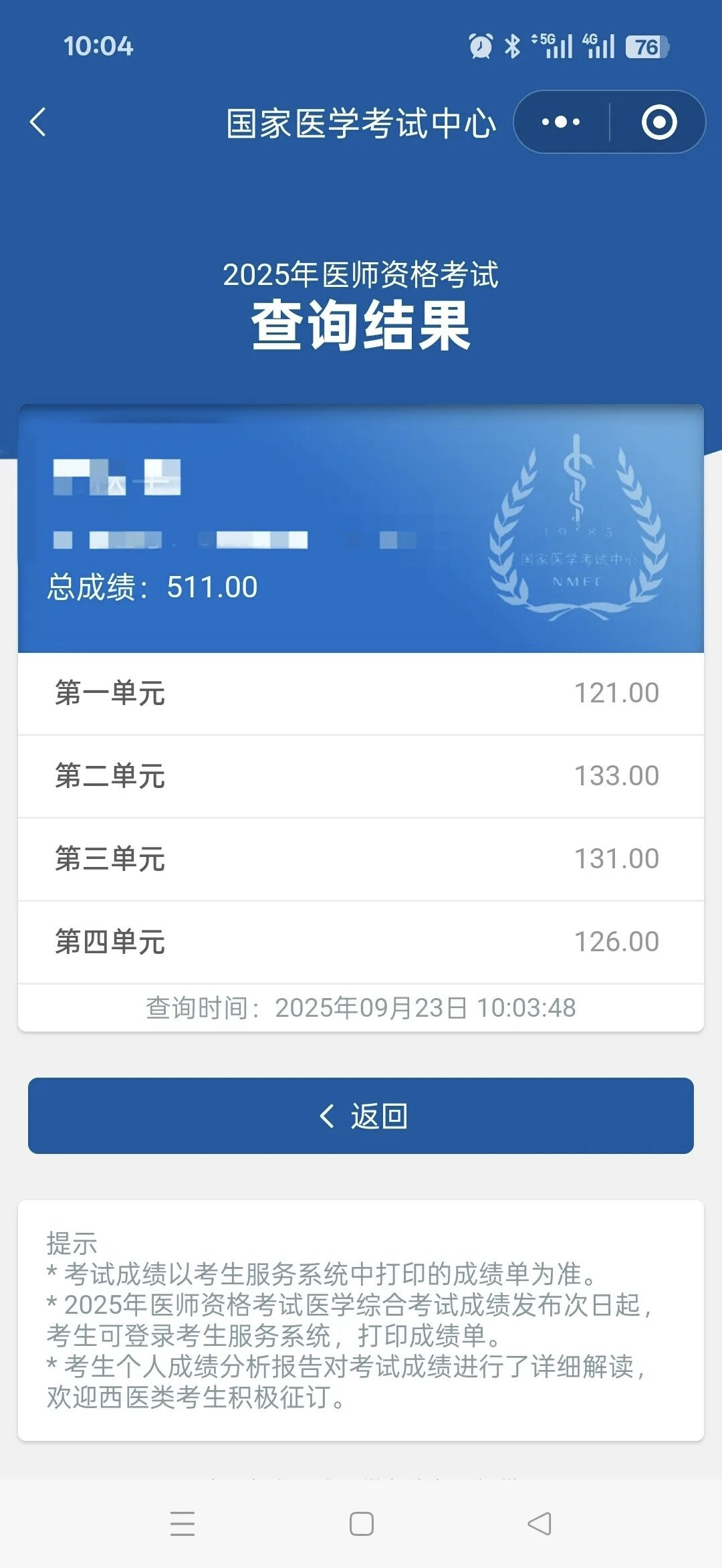Go to the system home screen

(x=361, y=1524)
